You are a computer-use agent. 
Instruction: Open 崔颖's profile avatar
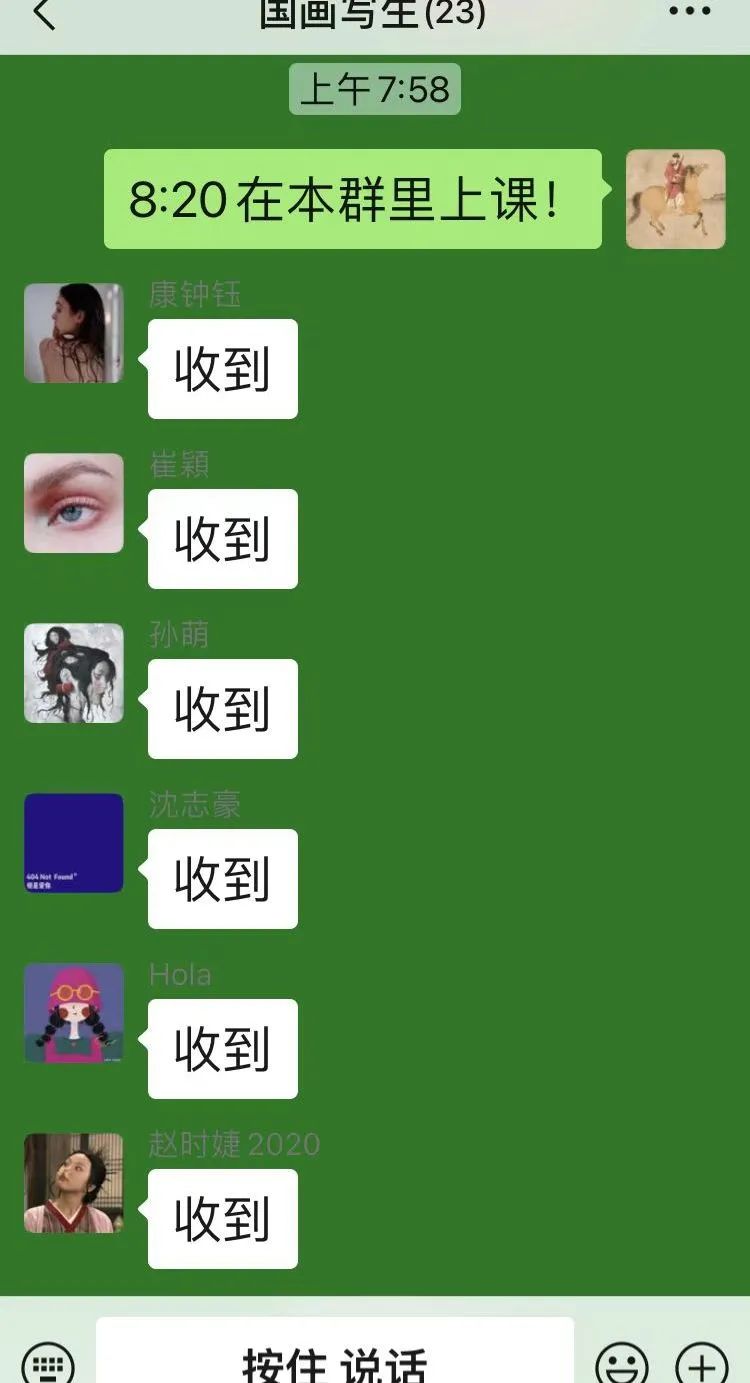(x=74, y=503)
